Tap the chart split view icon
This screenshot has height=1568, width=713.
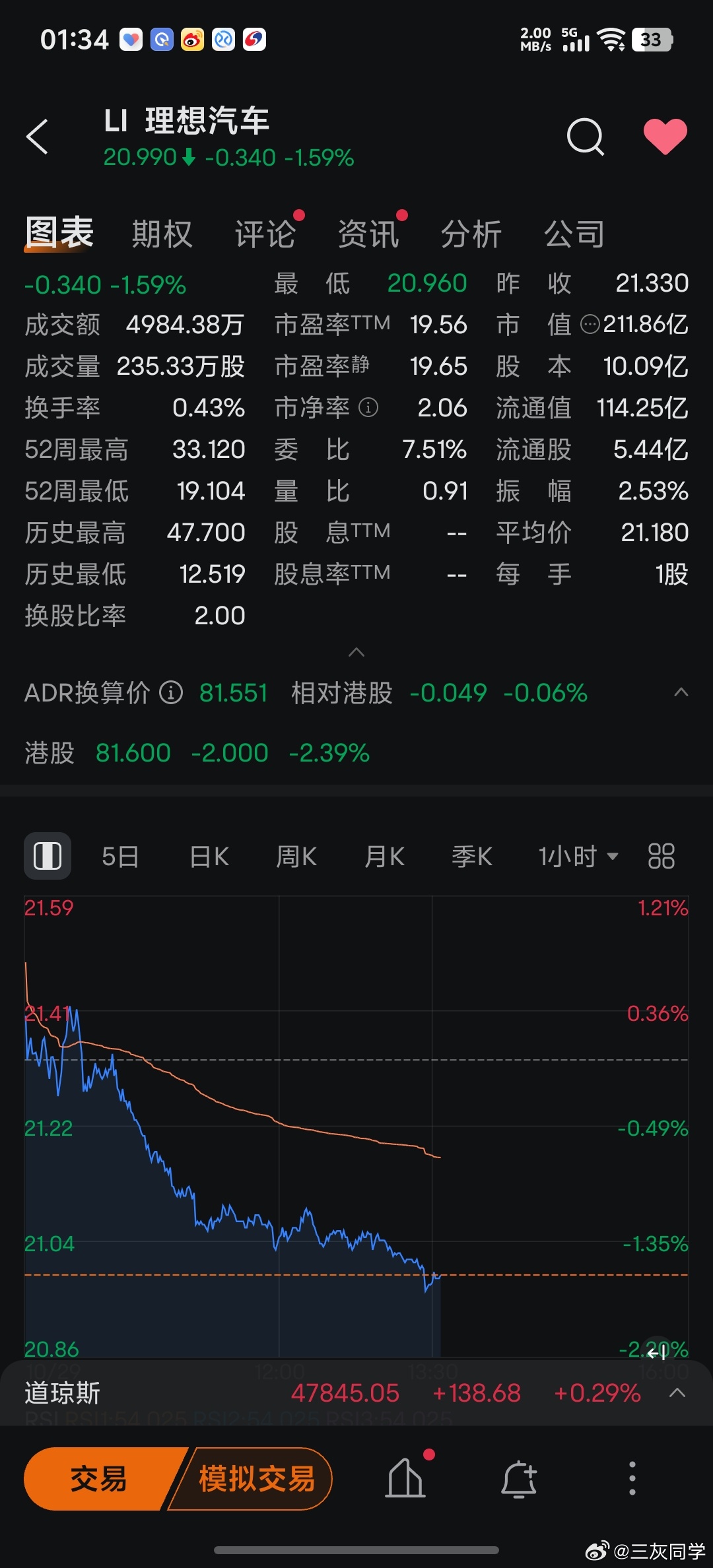(x=47, y=855)
